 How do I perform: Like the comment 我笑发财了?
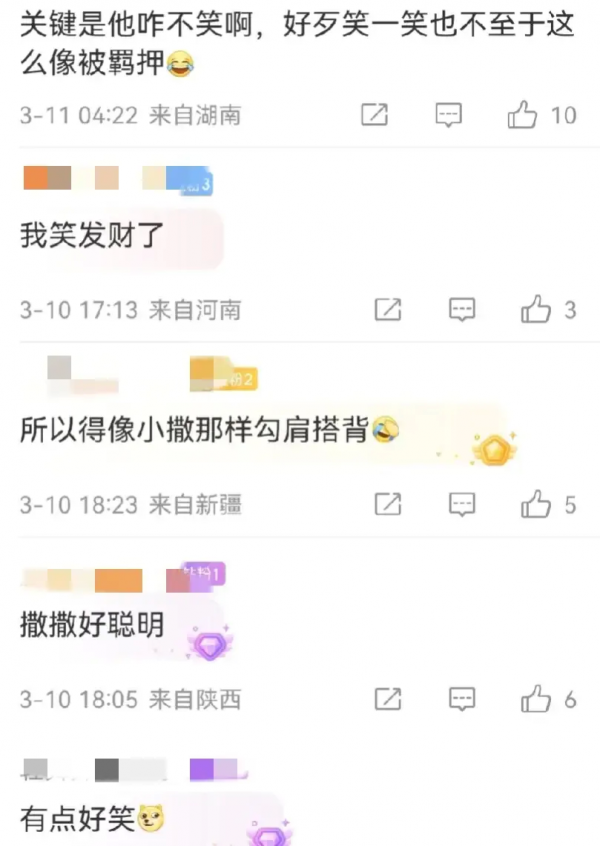(x=536, y=310)
